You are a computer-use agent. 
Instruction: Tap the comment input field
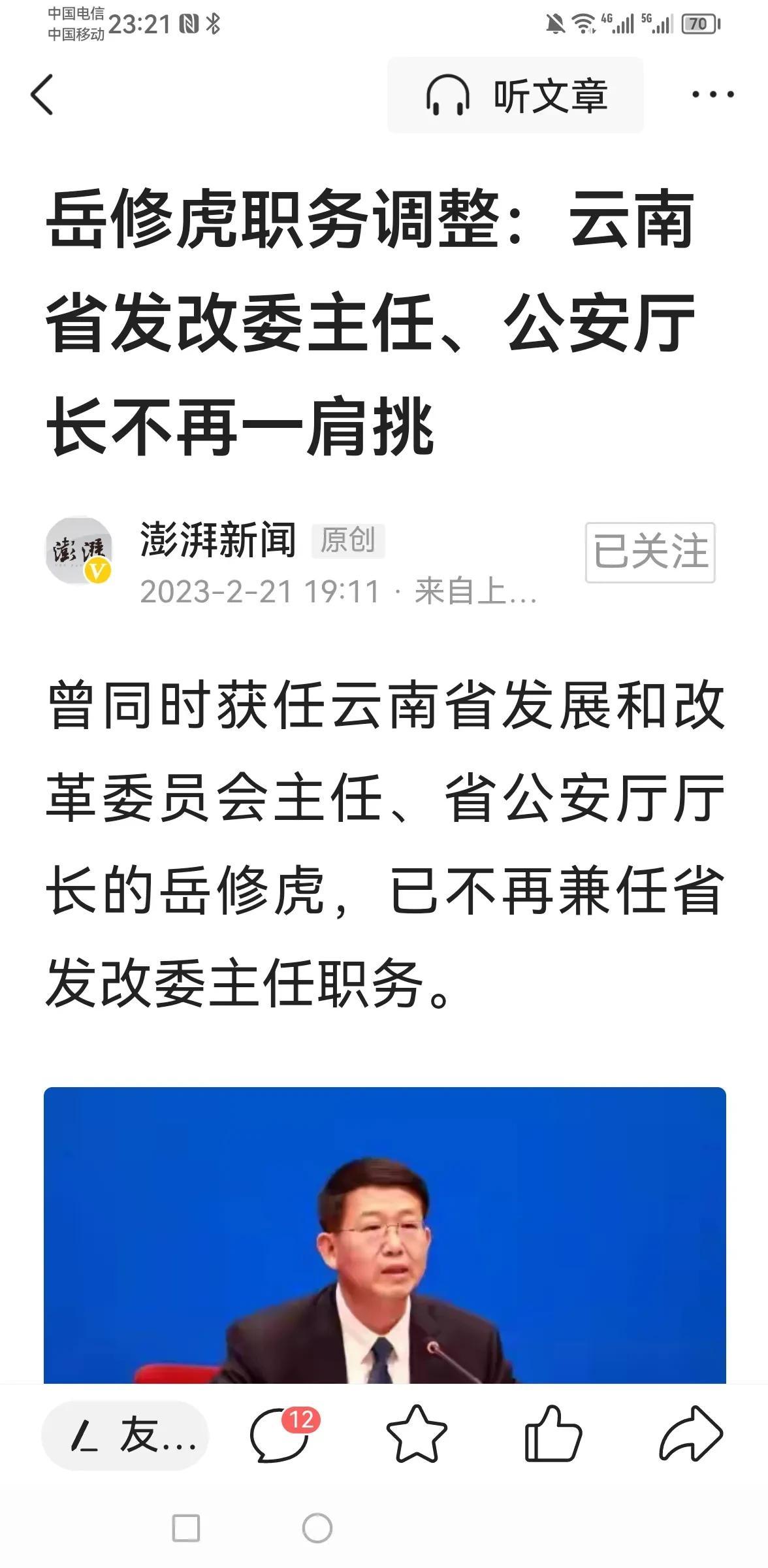pyautogui.click(x=125, y=1435)
